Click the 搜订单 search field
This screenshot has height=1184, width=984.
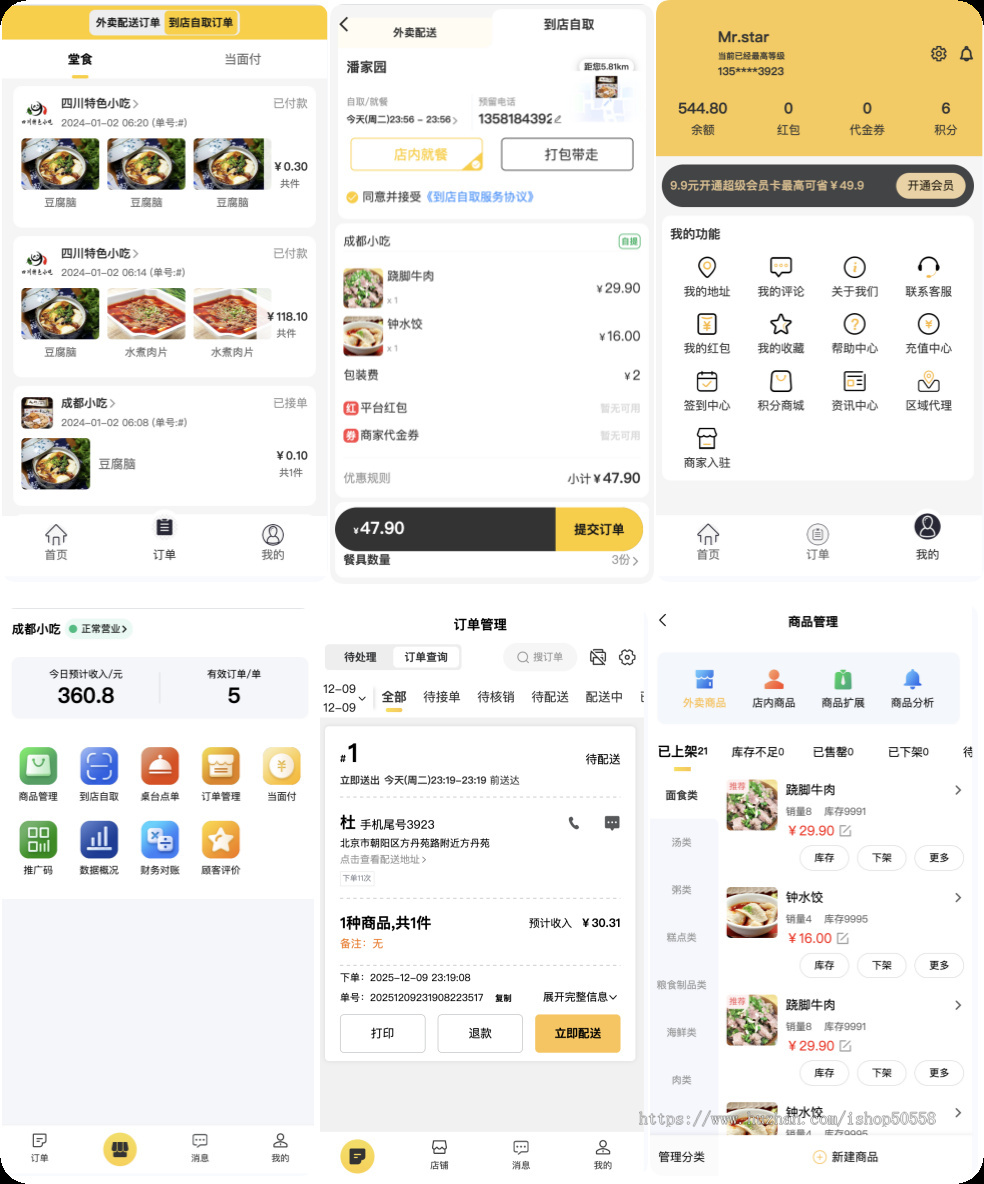539,657
